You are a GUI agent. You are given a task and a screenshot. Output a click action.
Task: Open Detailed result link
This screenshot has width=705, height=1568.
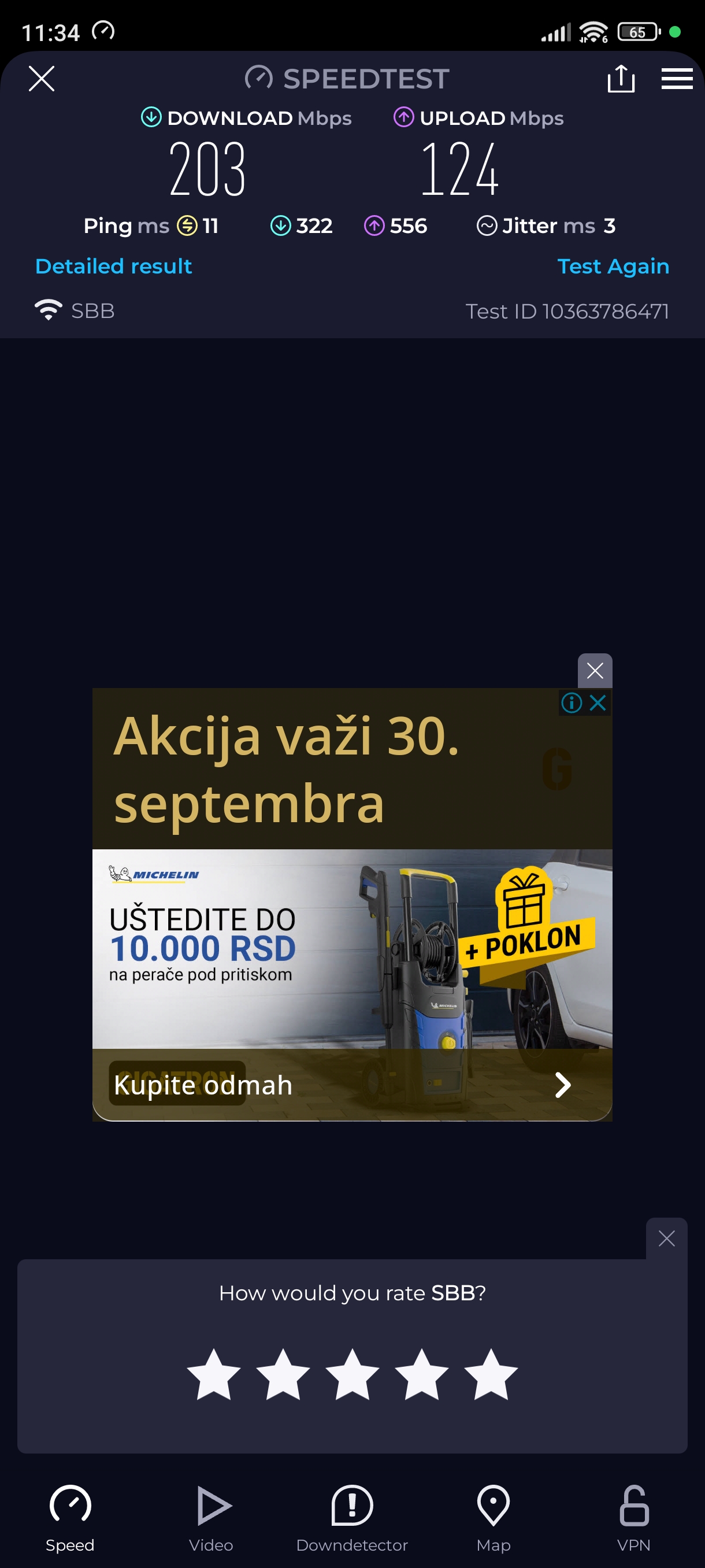coord(113,266)
